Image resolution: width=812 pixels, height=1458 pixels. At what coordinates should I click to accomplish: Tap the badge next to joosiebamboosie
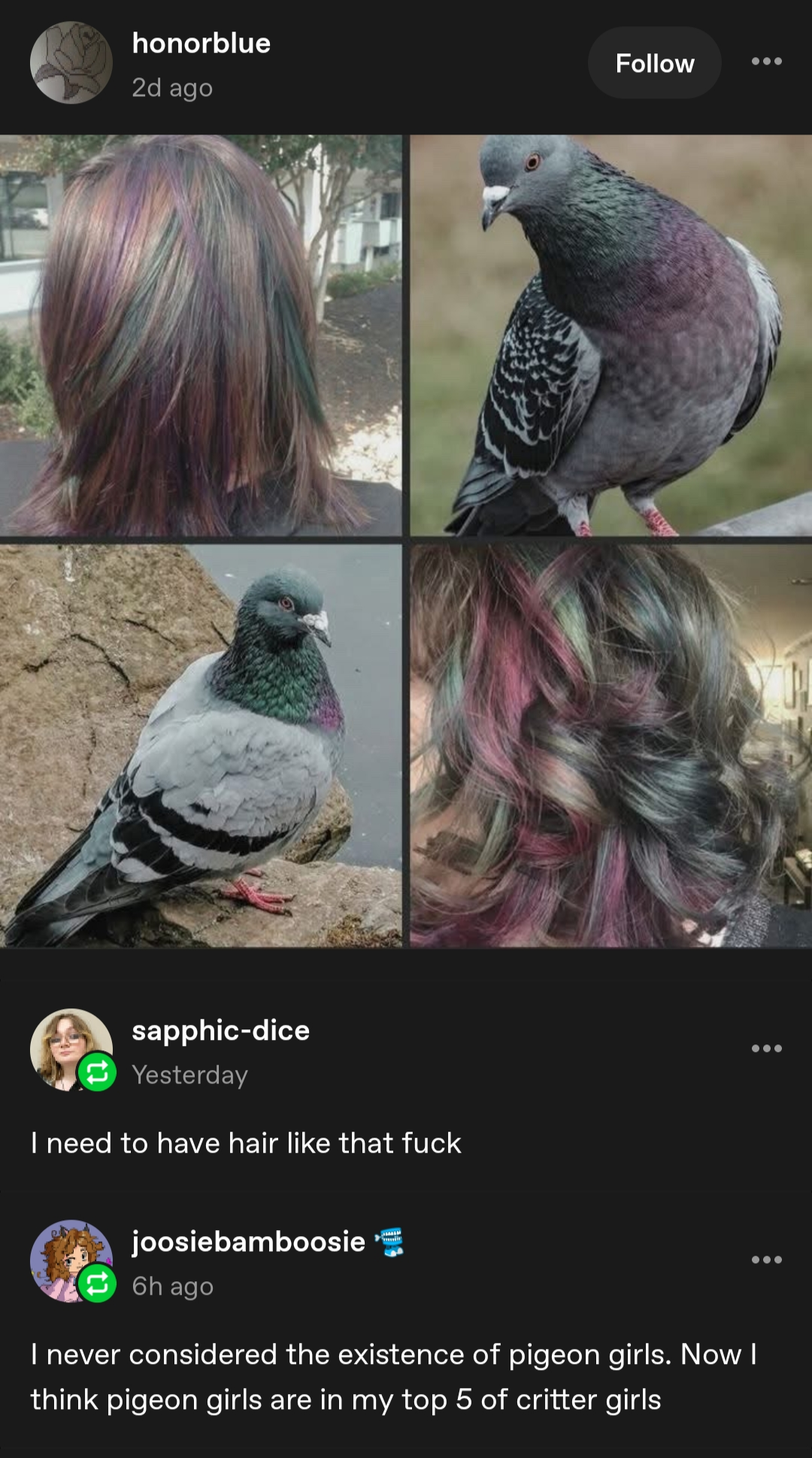click(x=390, y=1241)
